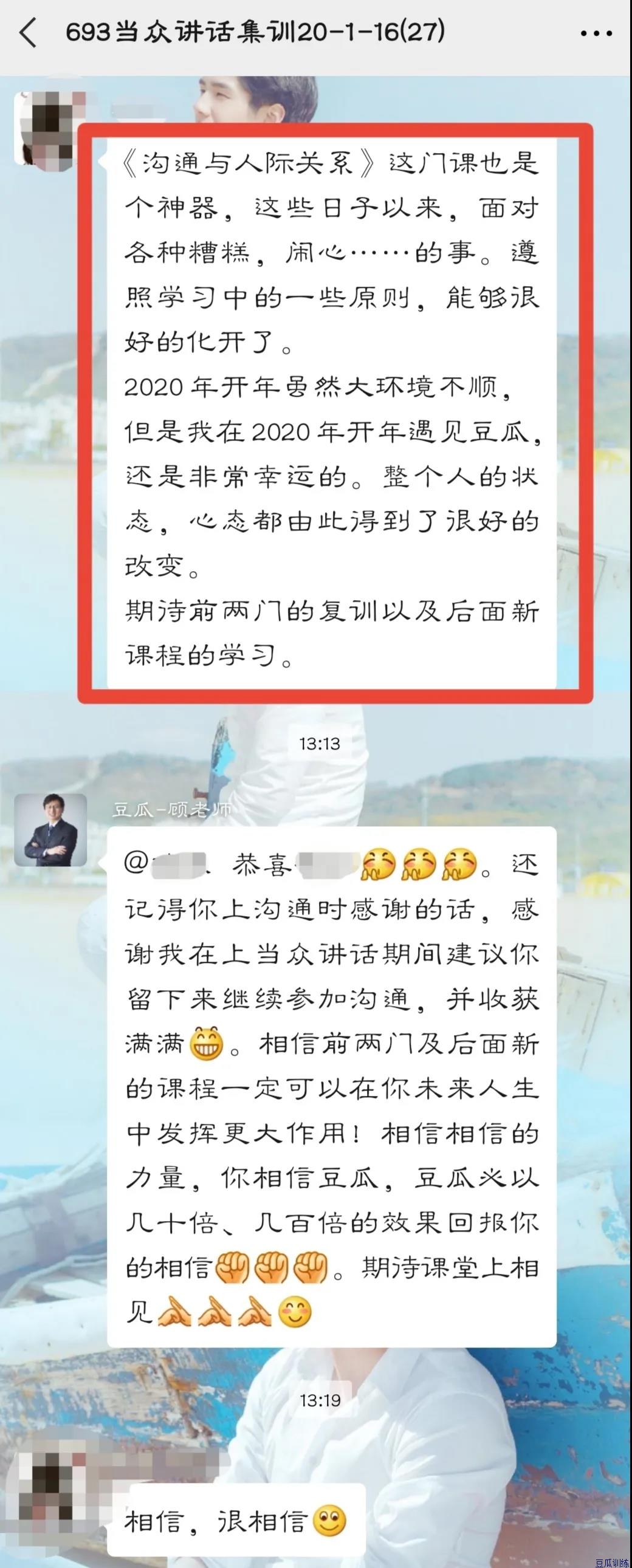Go back from the group chat
This screenshot has height=1568, width=632.
click(x=29, y=33)
